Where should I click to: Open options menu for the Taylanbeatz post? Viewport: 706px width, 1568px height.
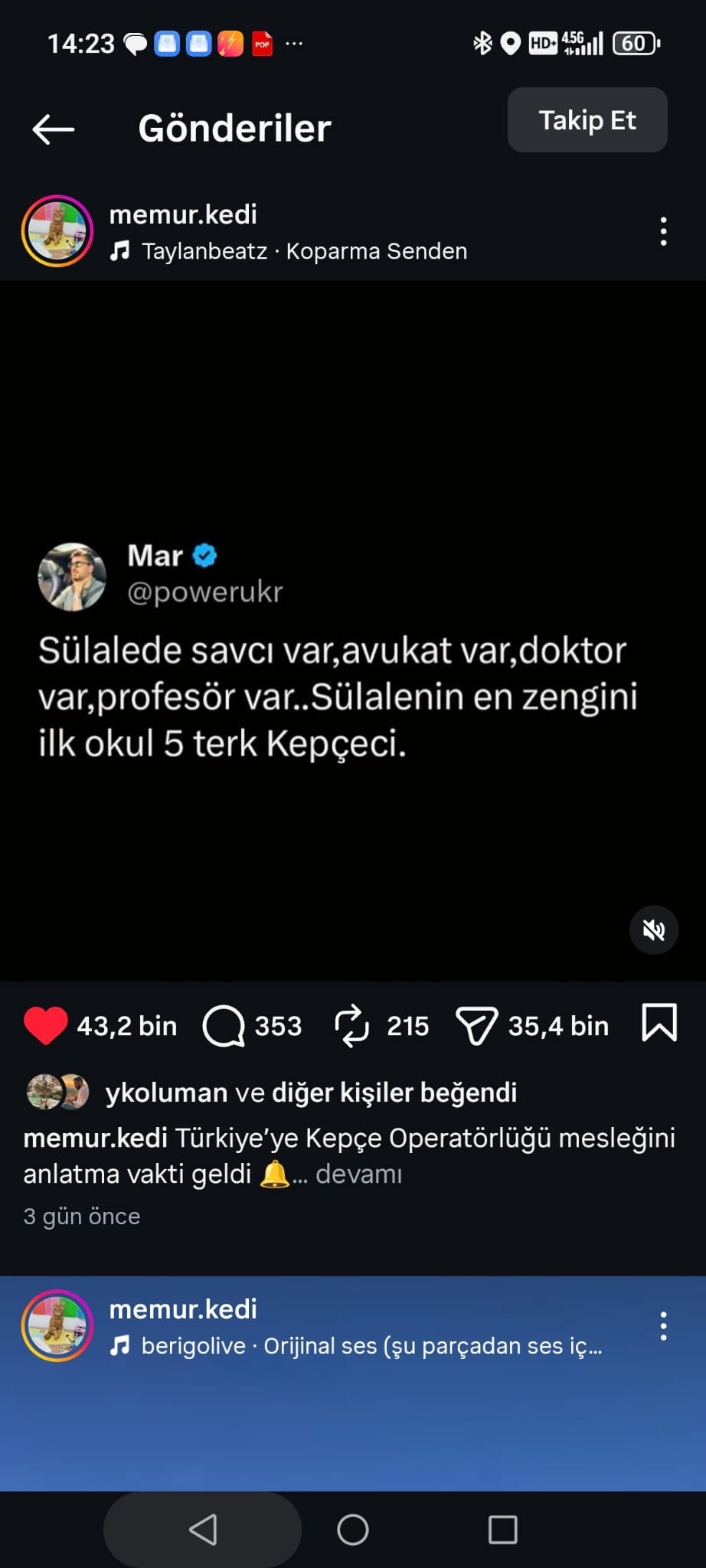[663, 231]
